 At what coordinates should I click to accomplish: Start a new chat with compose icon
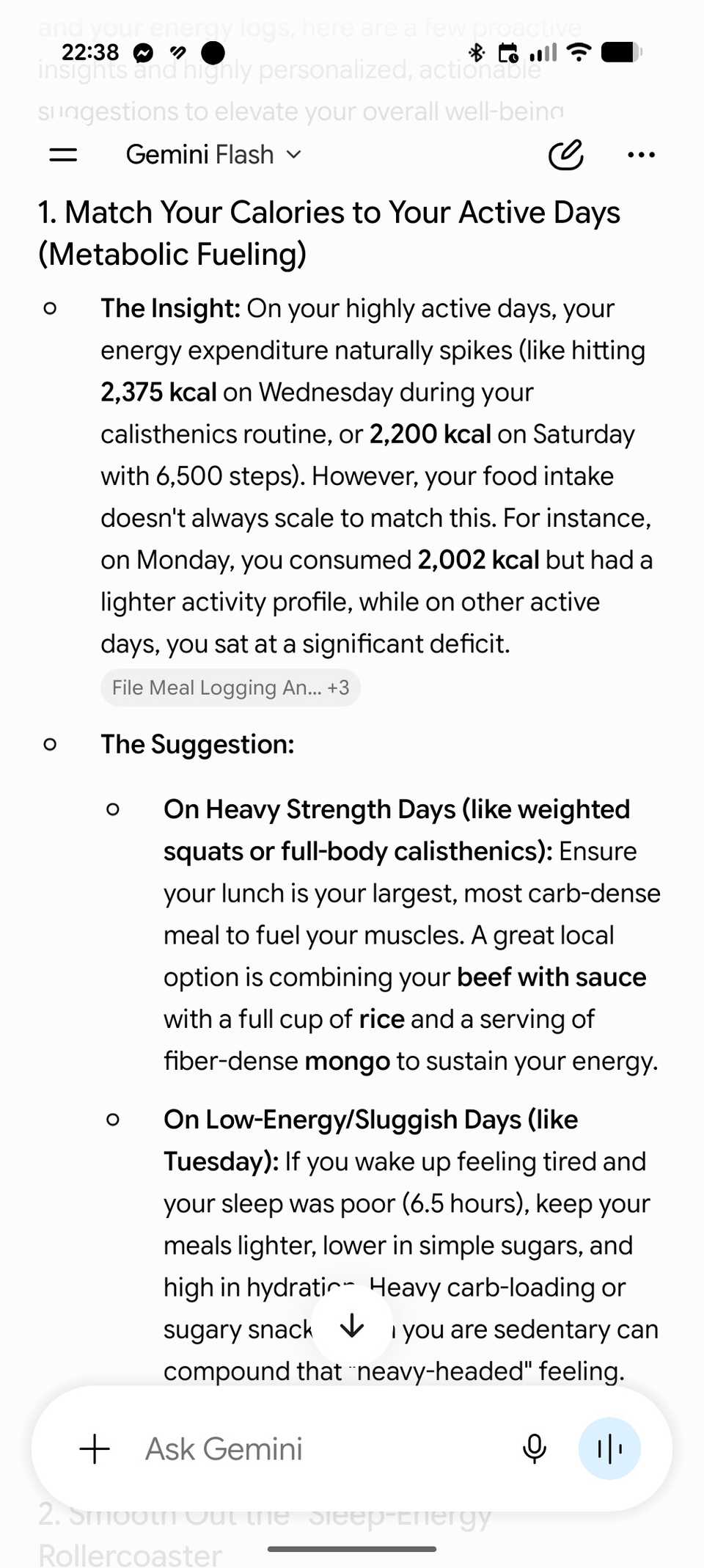coord(566,155)
